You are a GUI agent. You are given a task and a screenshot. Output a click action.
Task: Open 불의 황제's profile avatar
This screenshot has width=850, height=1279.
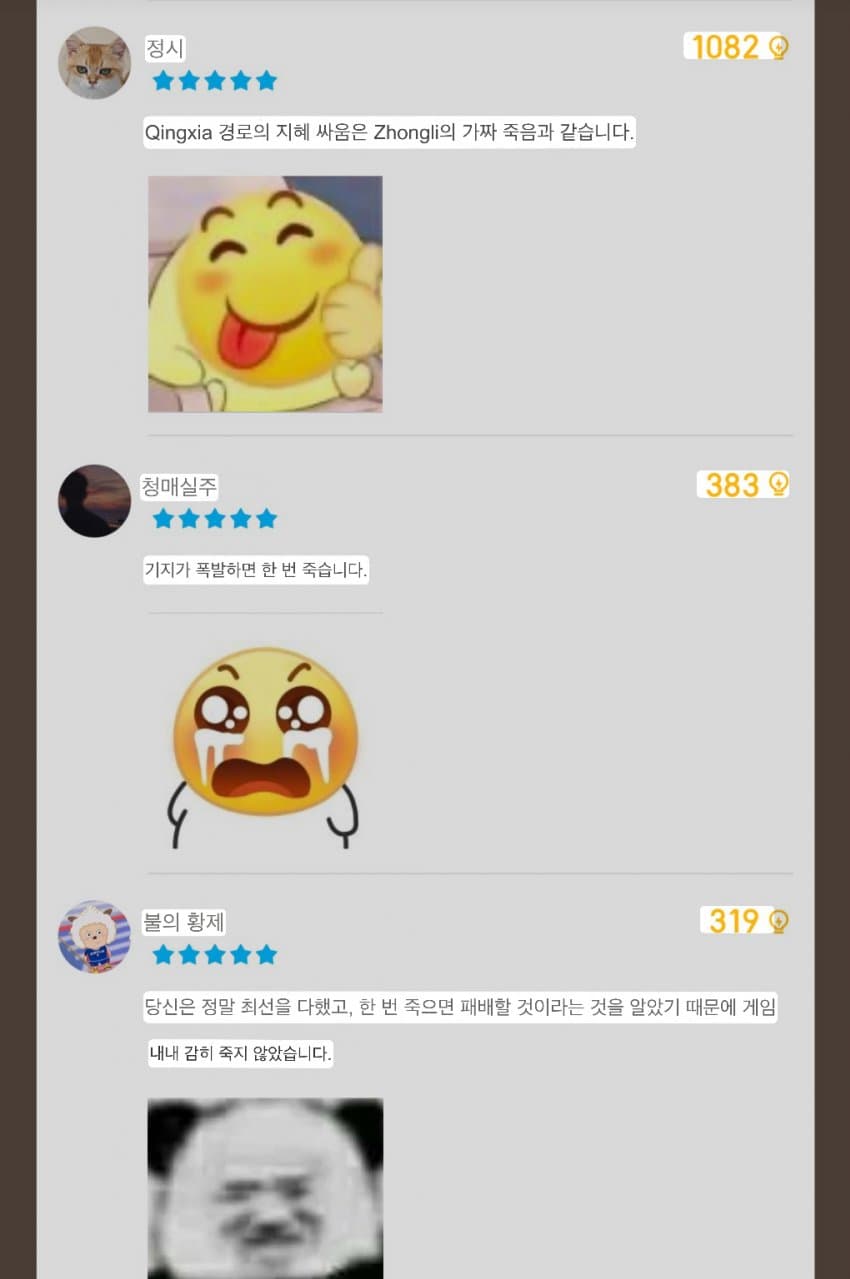pyautogui.click(x=94, y=937)
